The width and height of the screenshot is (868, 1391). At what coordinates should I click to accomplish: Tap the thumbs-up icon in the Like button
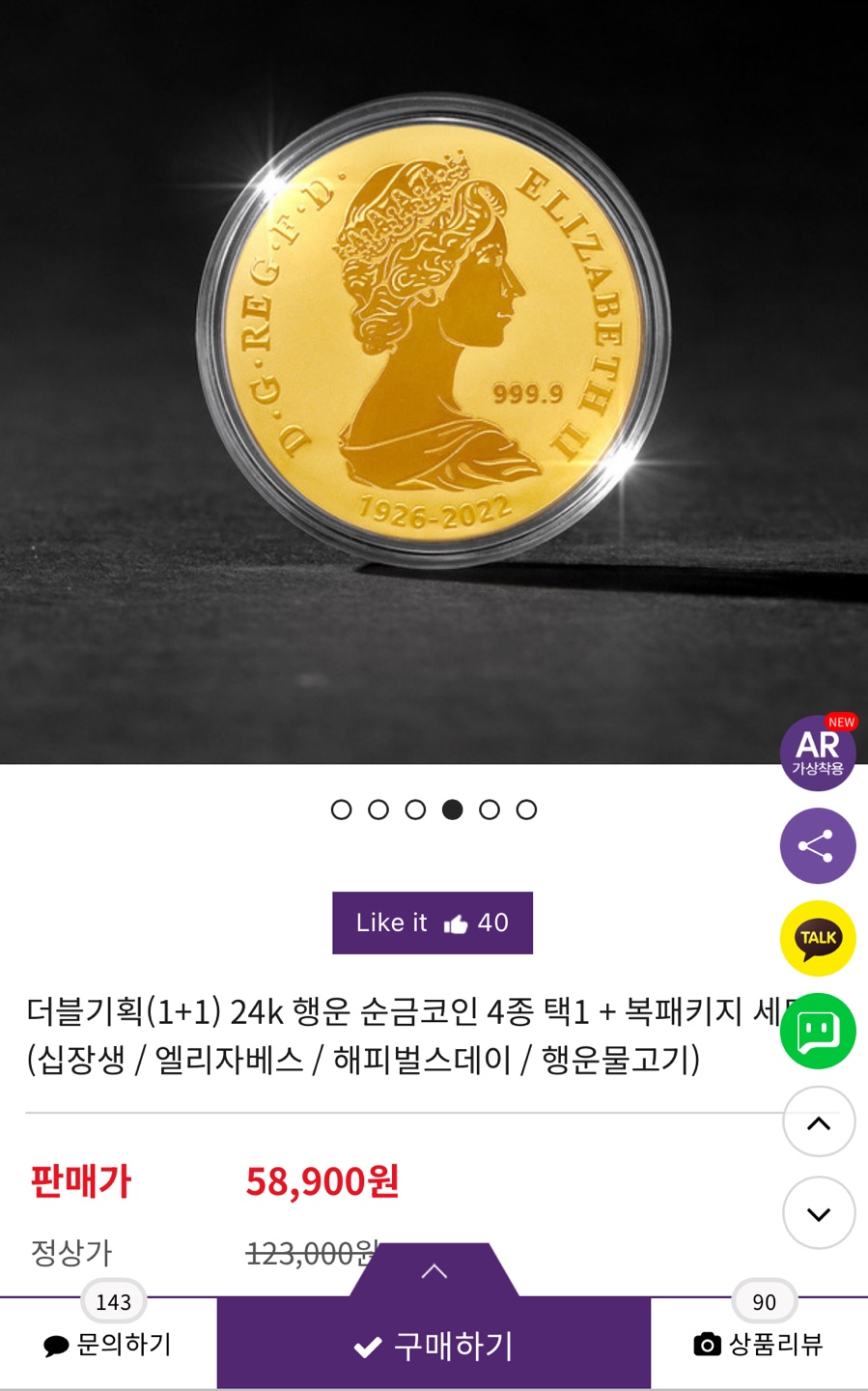(457, 923)
